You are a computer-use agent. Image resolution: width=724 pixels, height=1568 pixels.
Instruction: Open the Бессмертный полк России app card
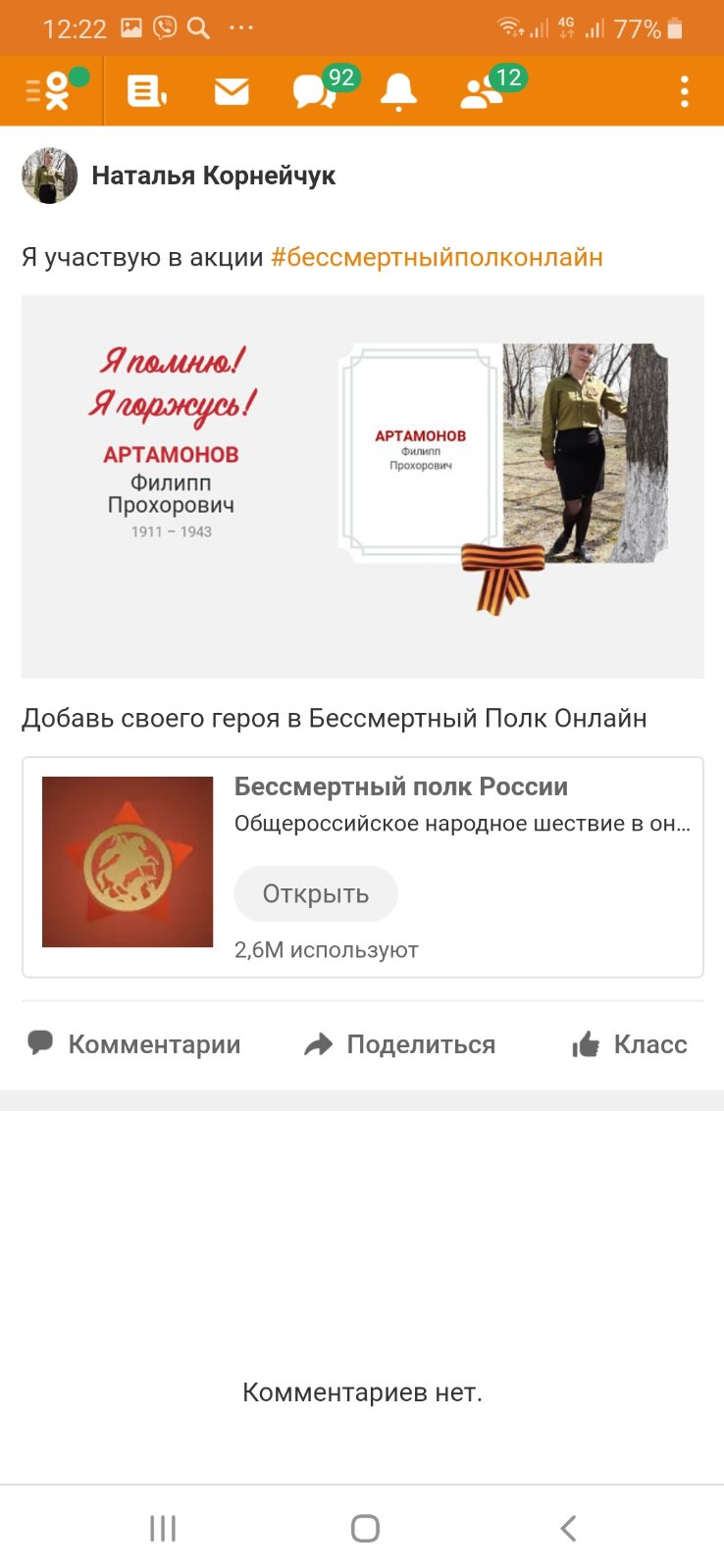tap(363, 867)
